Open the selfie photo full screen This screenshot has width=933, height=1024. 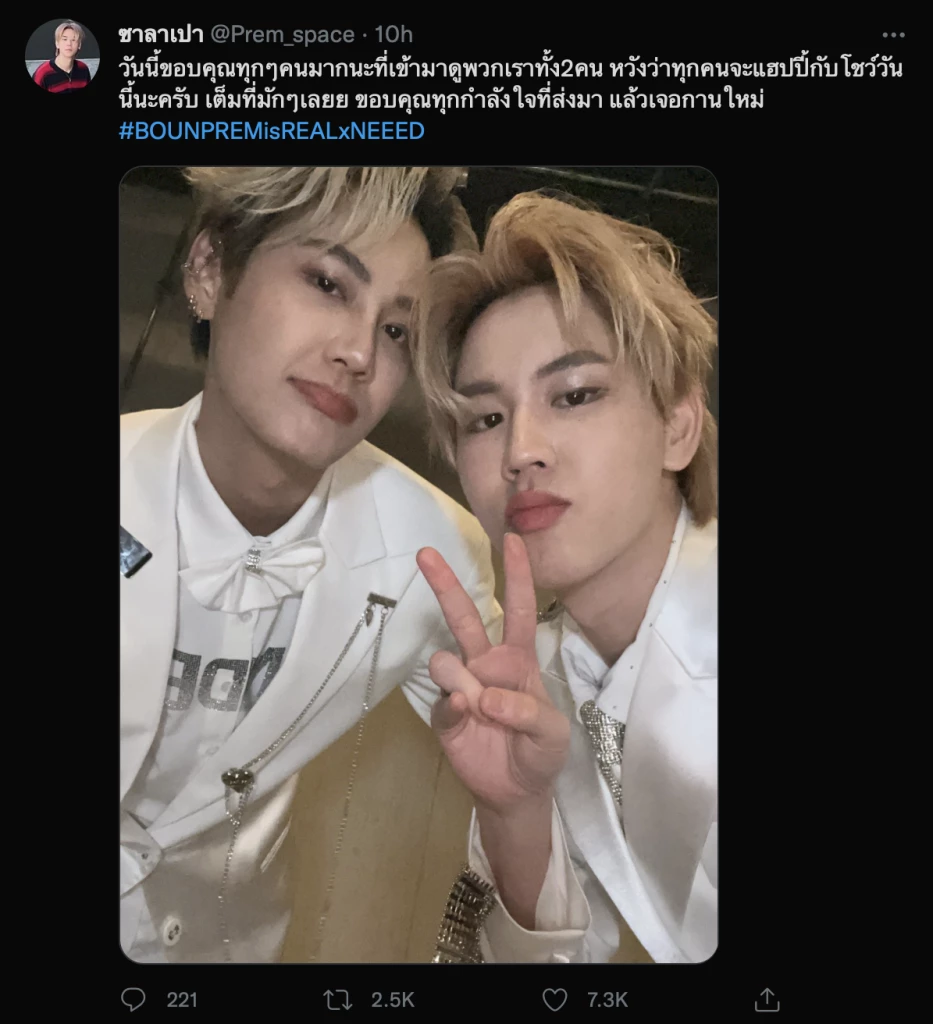(418, 565)
